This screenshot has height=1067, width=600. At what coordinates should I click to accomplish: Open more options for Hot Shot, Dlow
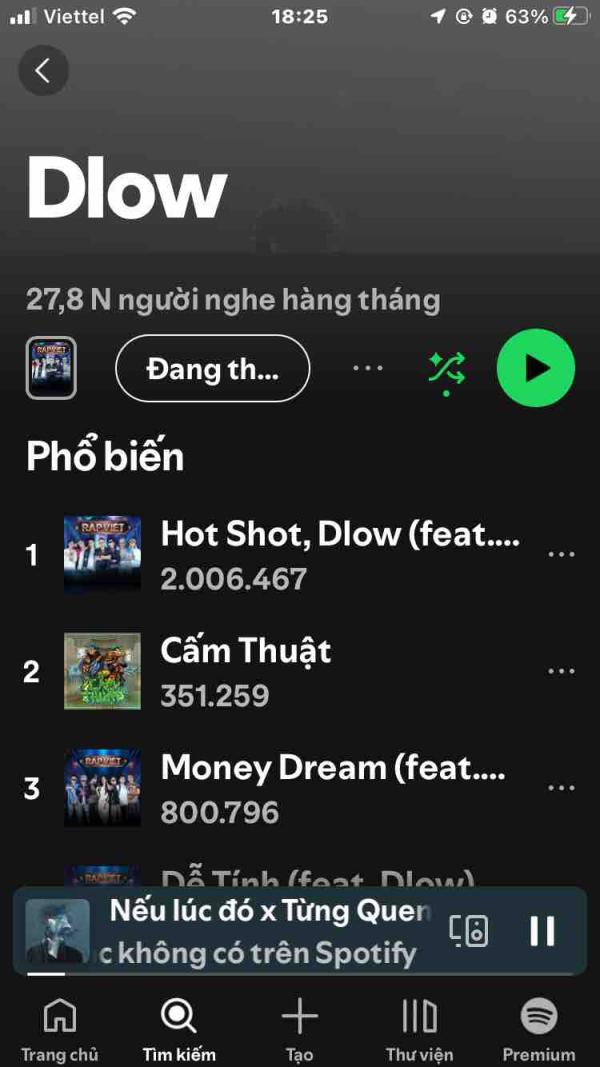(561, 555)
